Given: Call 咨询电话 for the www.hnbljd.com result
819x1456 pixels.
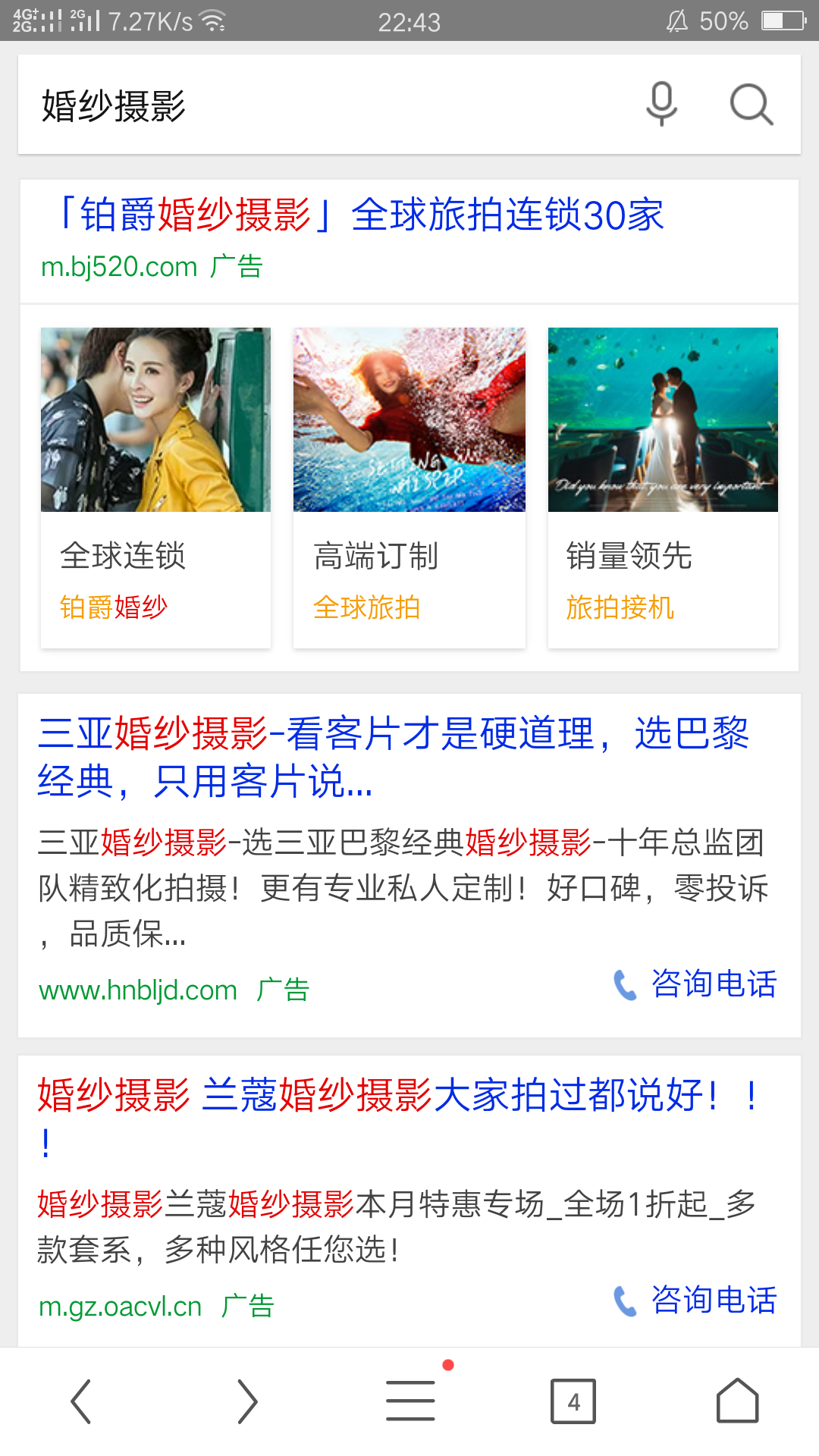Looking at the screenshot, I should (695, 984).
